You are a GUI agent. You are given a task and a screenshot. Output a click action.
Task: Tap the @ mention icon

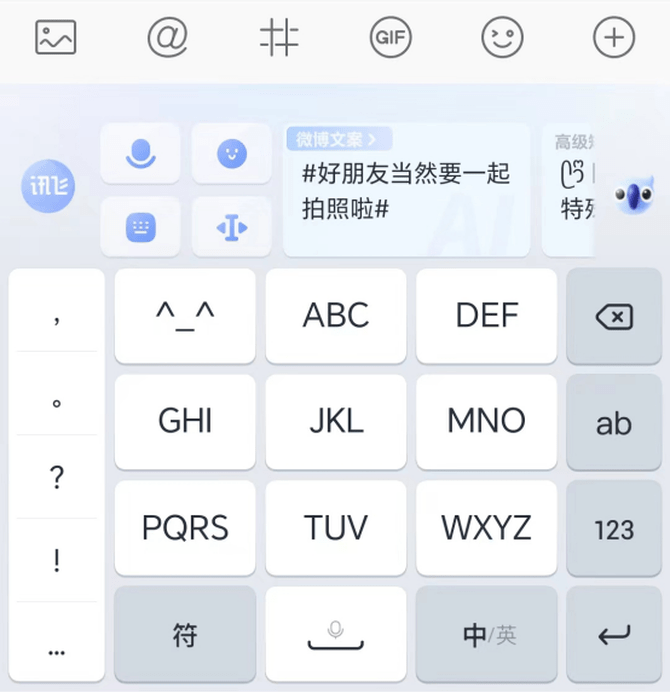168,38
